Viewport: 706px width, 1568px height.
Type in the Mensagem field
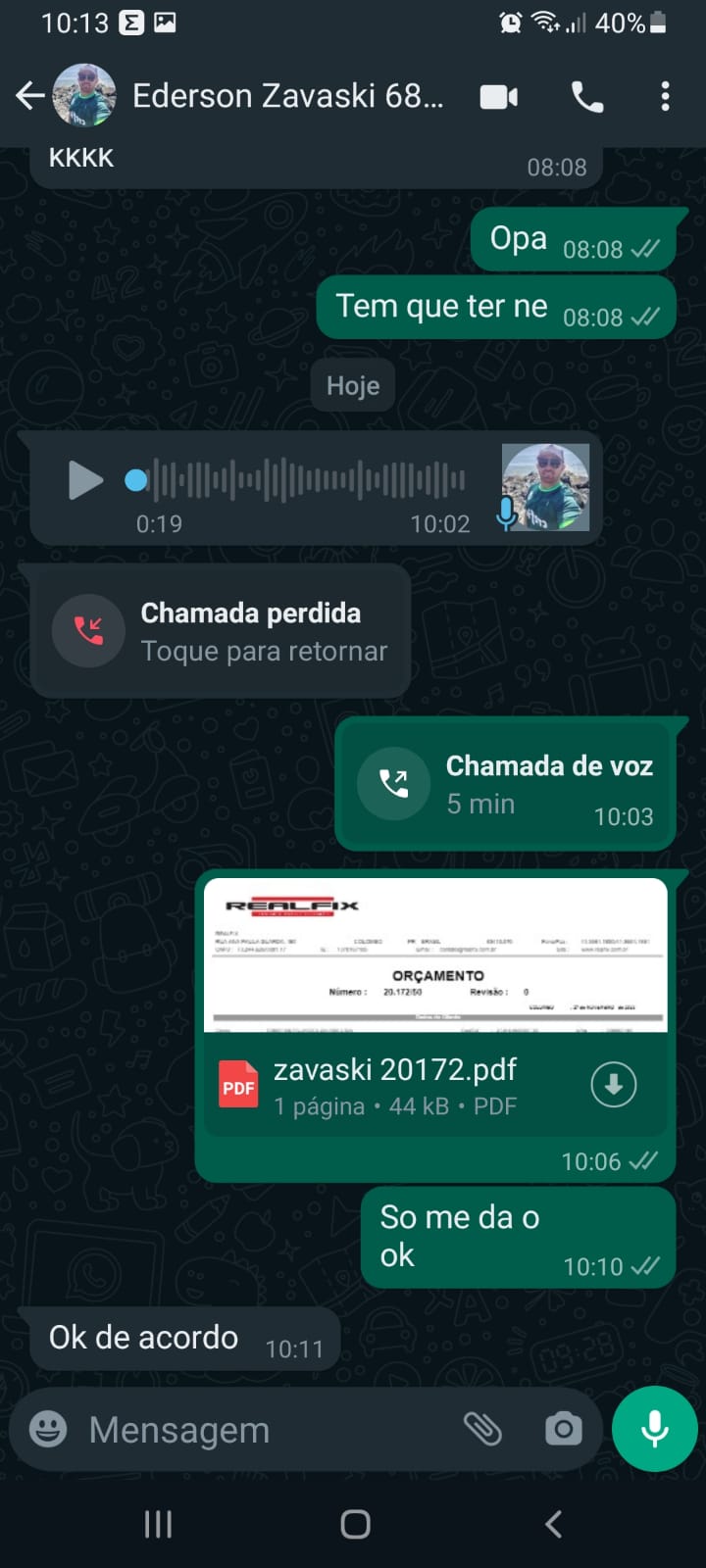point(265,1430)
